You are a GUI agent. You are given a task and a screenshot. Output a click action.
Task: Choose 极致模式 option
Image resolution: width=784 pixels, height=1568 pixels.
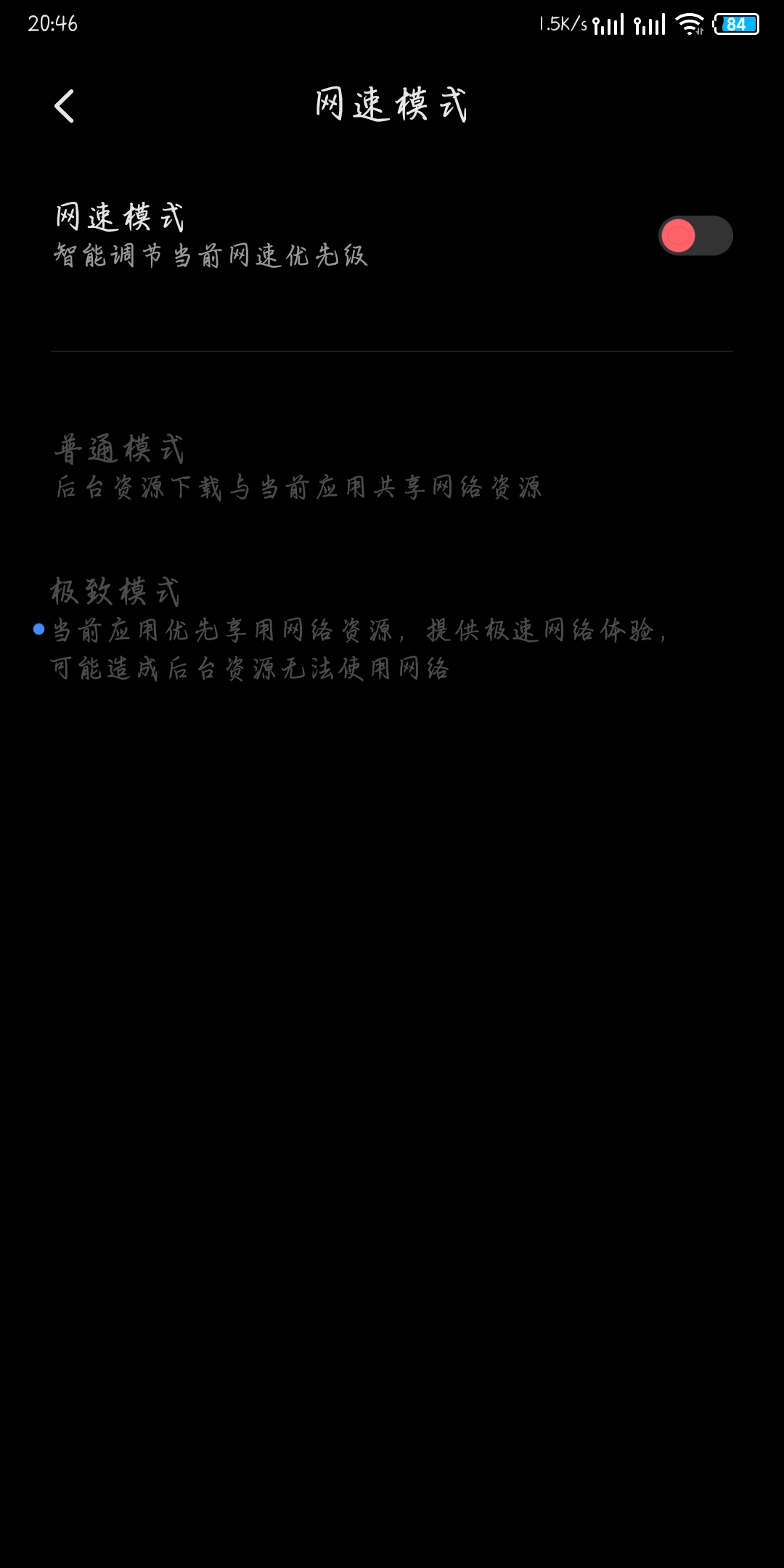point(392,629)
